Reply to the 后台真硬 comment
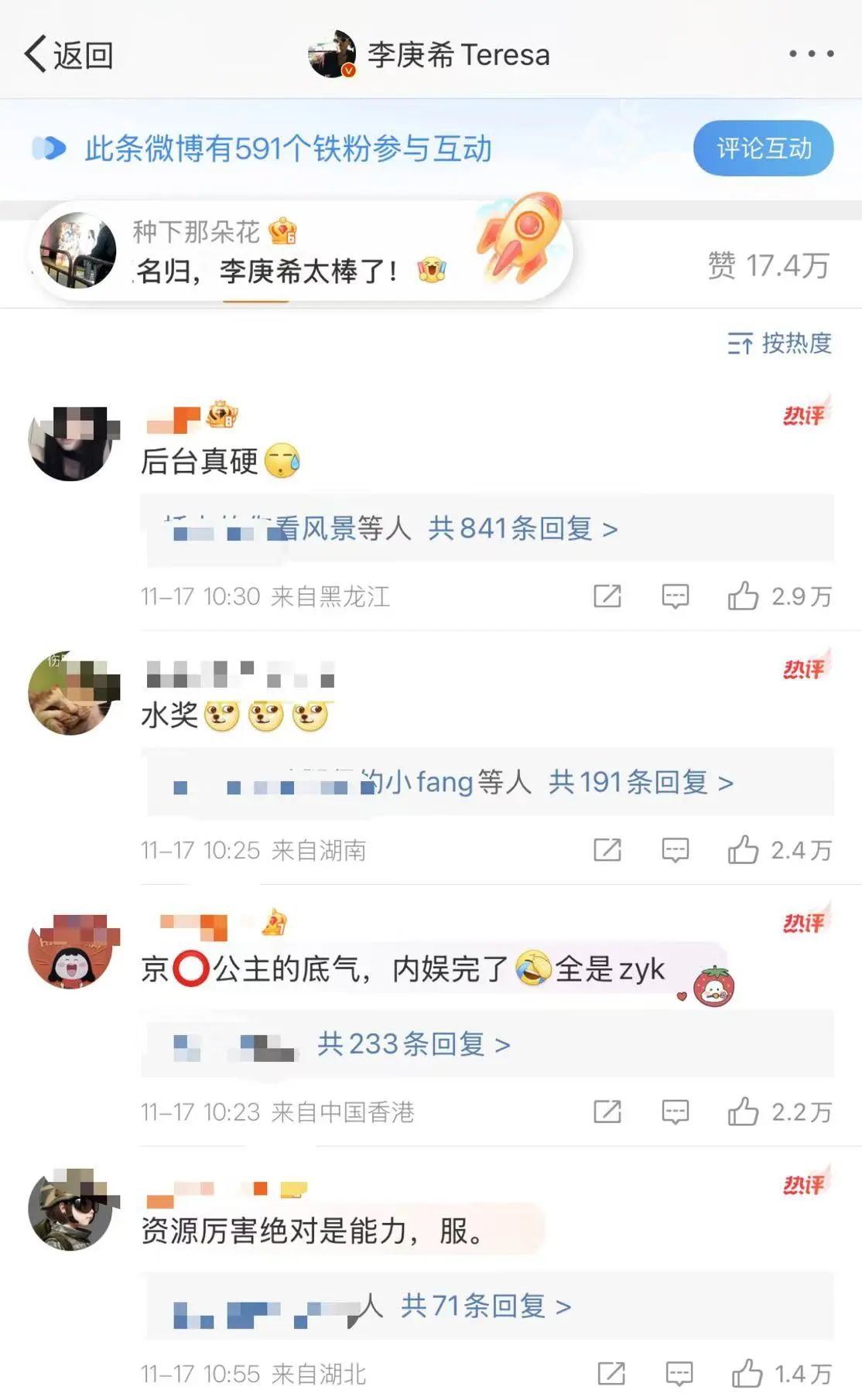Viewport: 862px width, 1400px height. [x=675, y=596]
